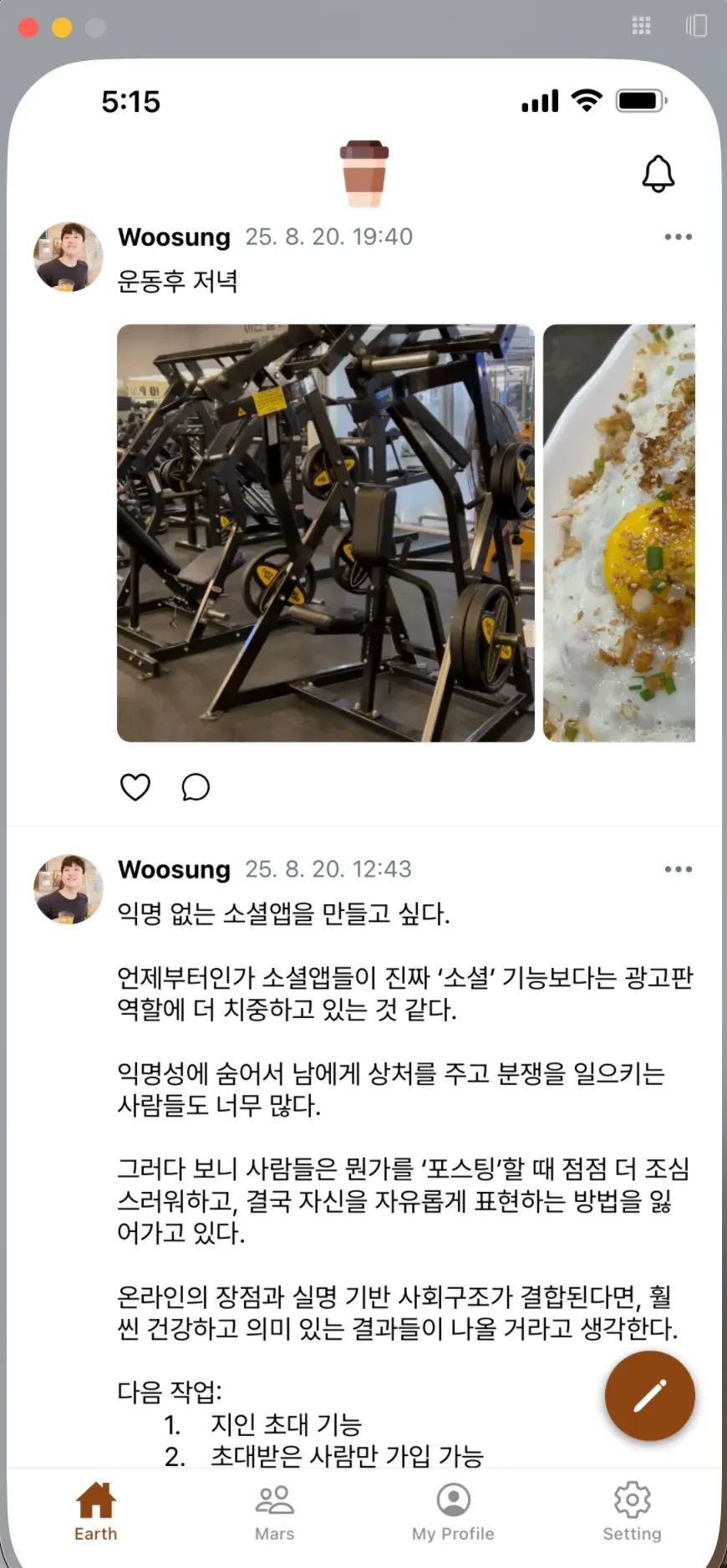The image size is (727, 1568).
Task: Open the gym equipment photo
Action: point(325,532)
